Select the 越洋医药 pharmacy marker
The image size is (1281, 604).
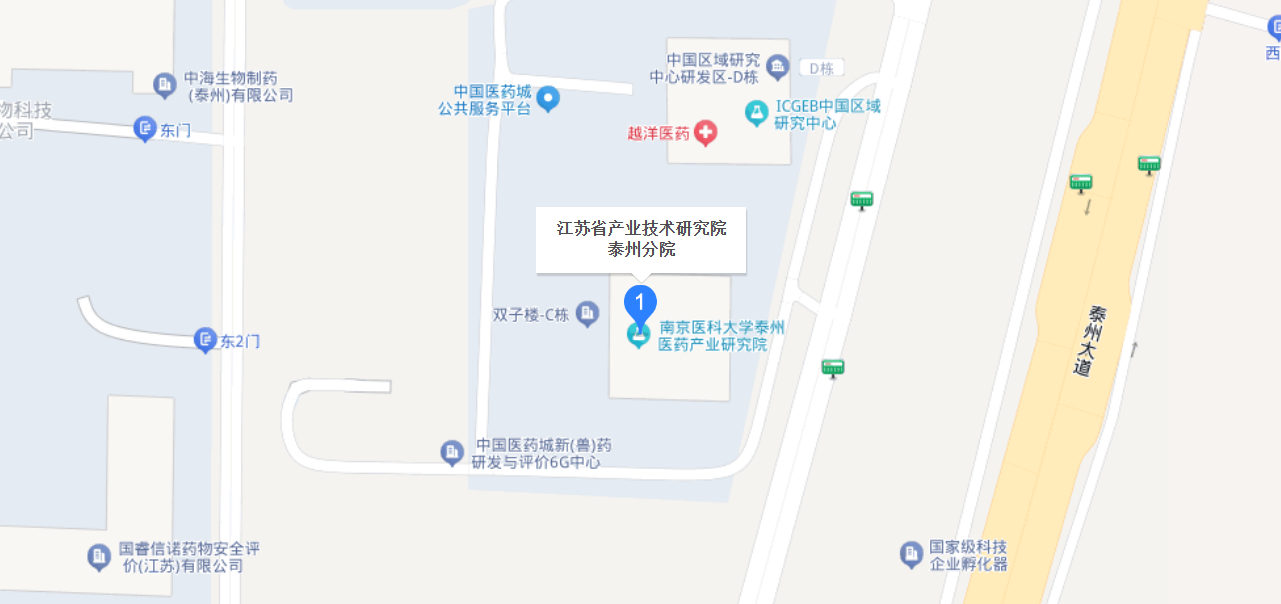point(706,133)
